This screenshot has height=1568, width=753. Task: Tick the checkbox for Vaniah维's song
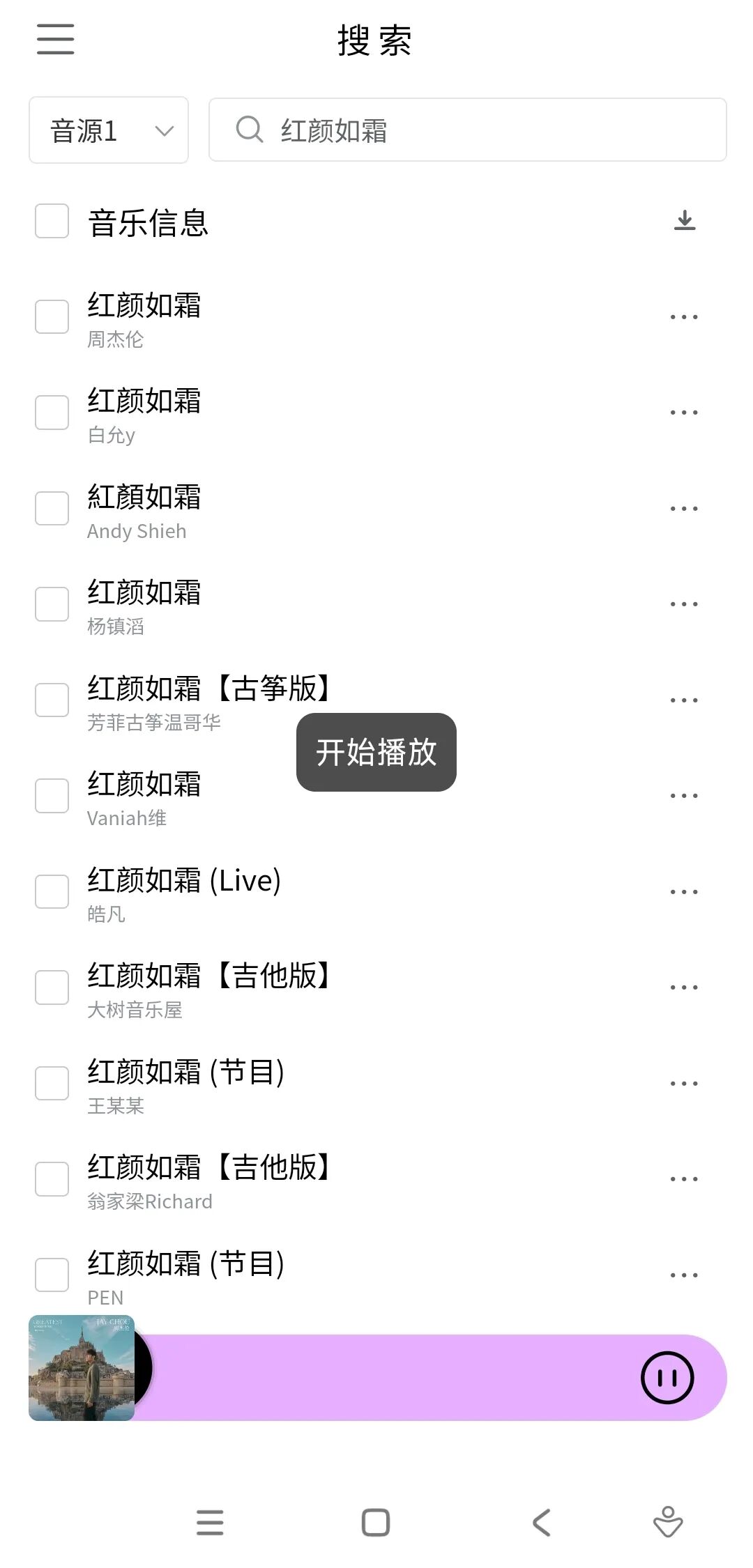click(x=52, y=796)
